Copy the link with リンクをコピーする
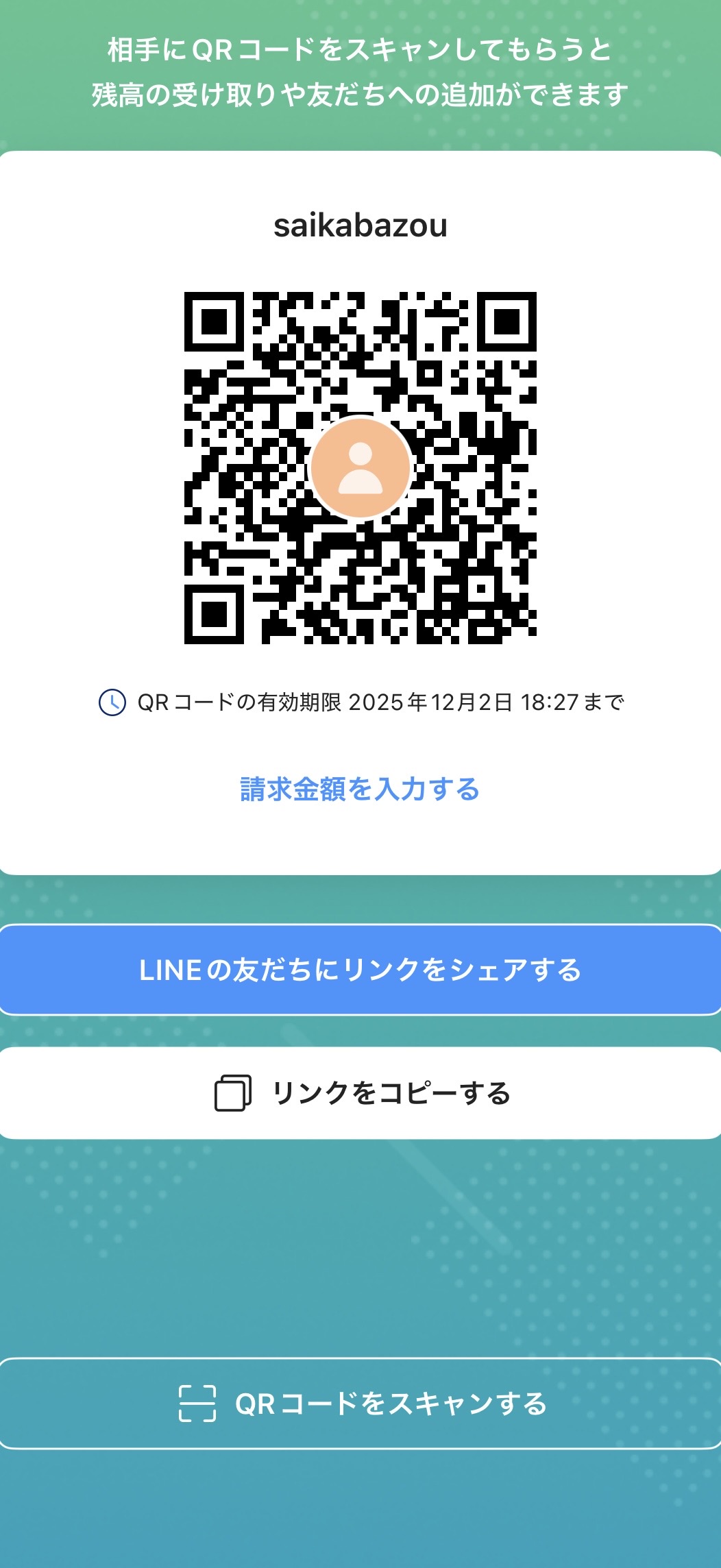This screenshot has height=1568, width=721. click(x=360, y=1093)
